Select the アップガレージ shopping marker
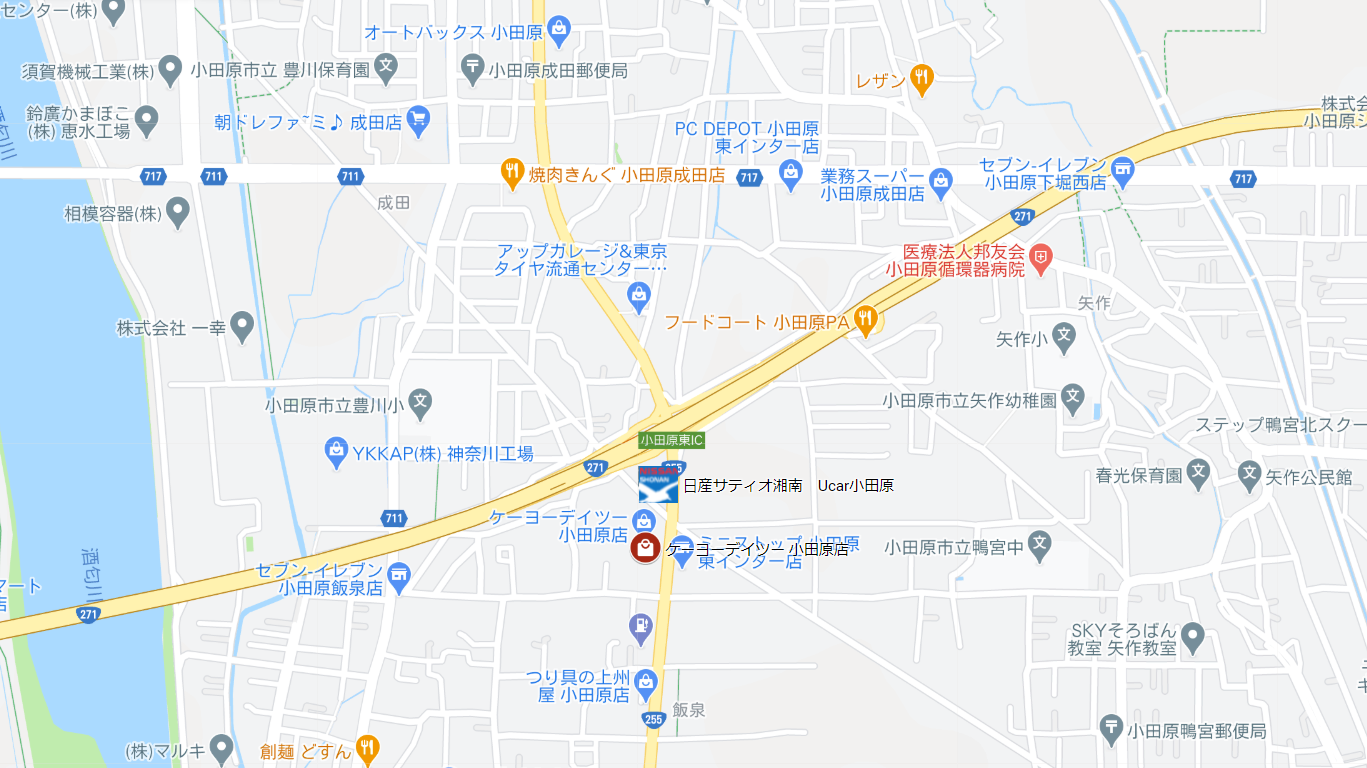Screen dimensions: 1367x768 coord(638,296)
